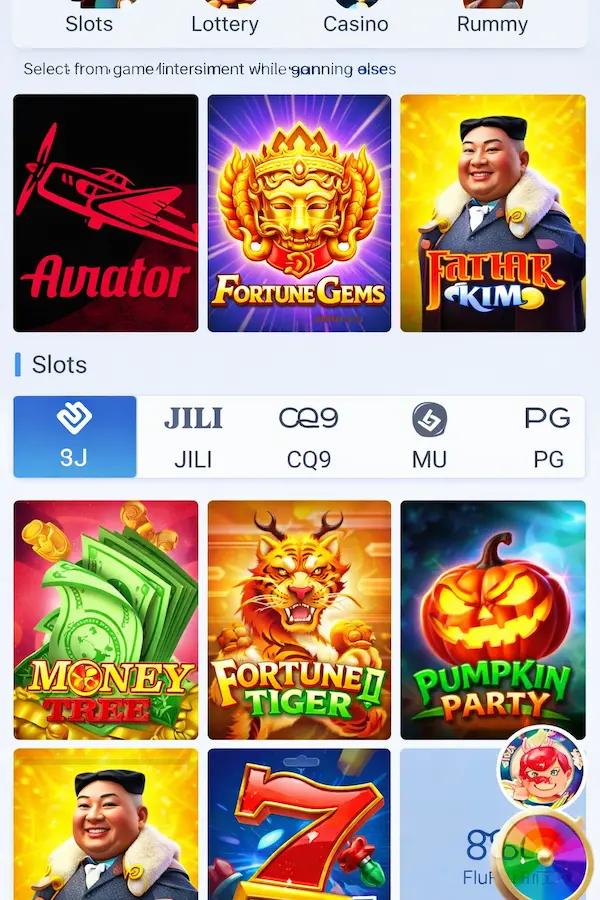
Task: Open the red number 7 slot game
Action: [299, 825]
